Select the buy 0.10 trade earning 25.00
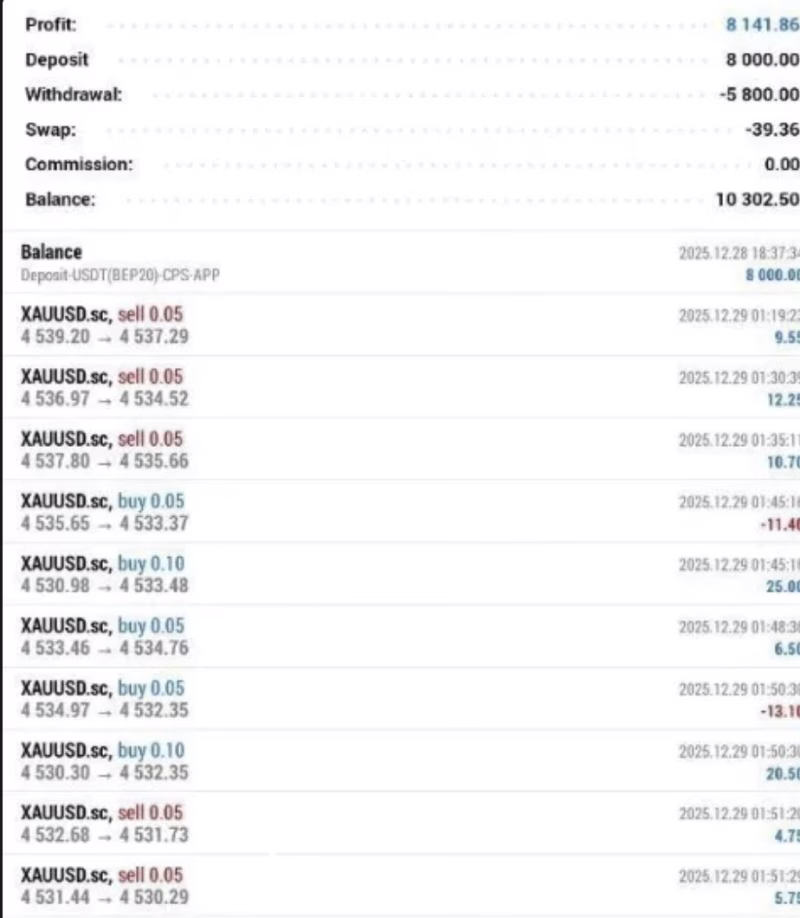 coord(400,573)
